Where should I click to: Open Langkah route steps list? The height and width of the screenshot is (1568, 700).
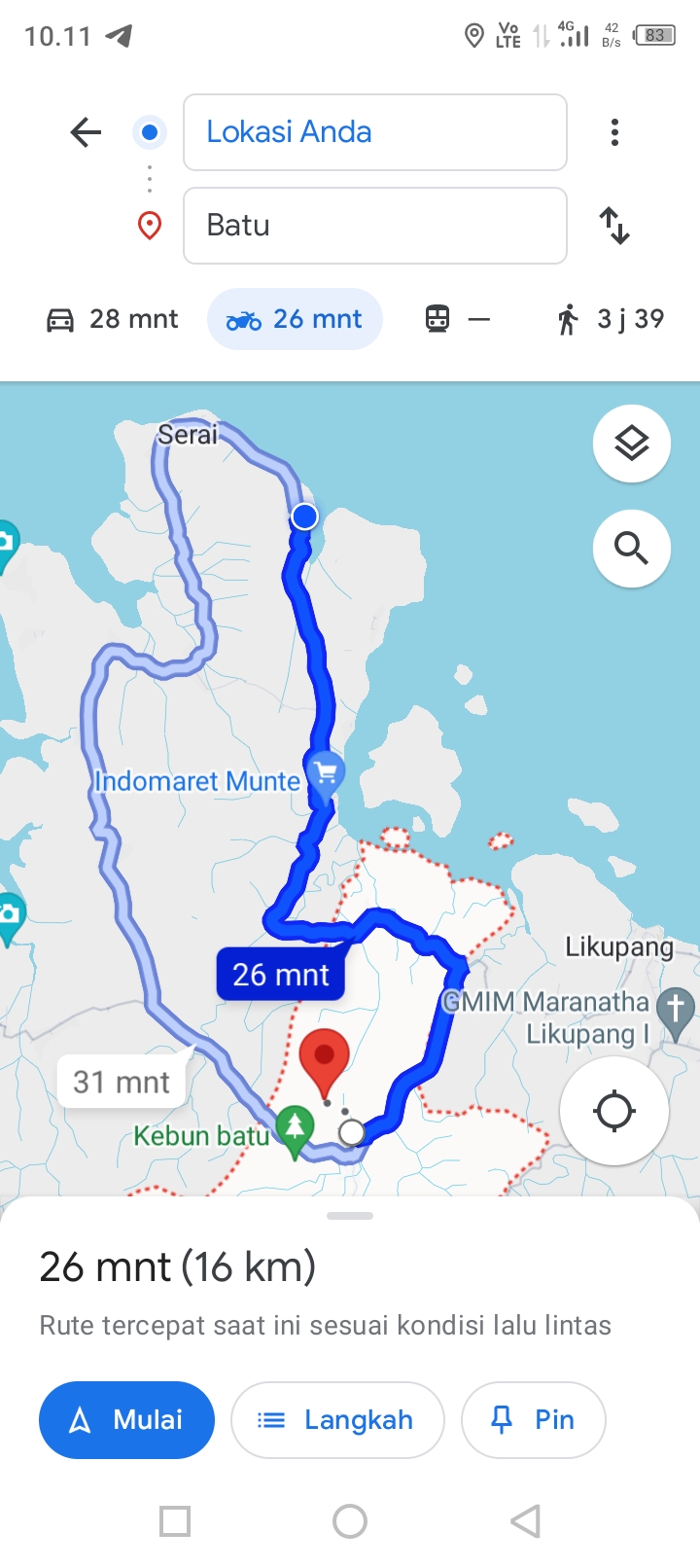point(337,1420)
